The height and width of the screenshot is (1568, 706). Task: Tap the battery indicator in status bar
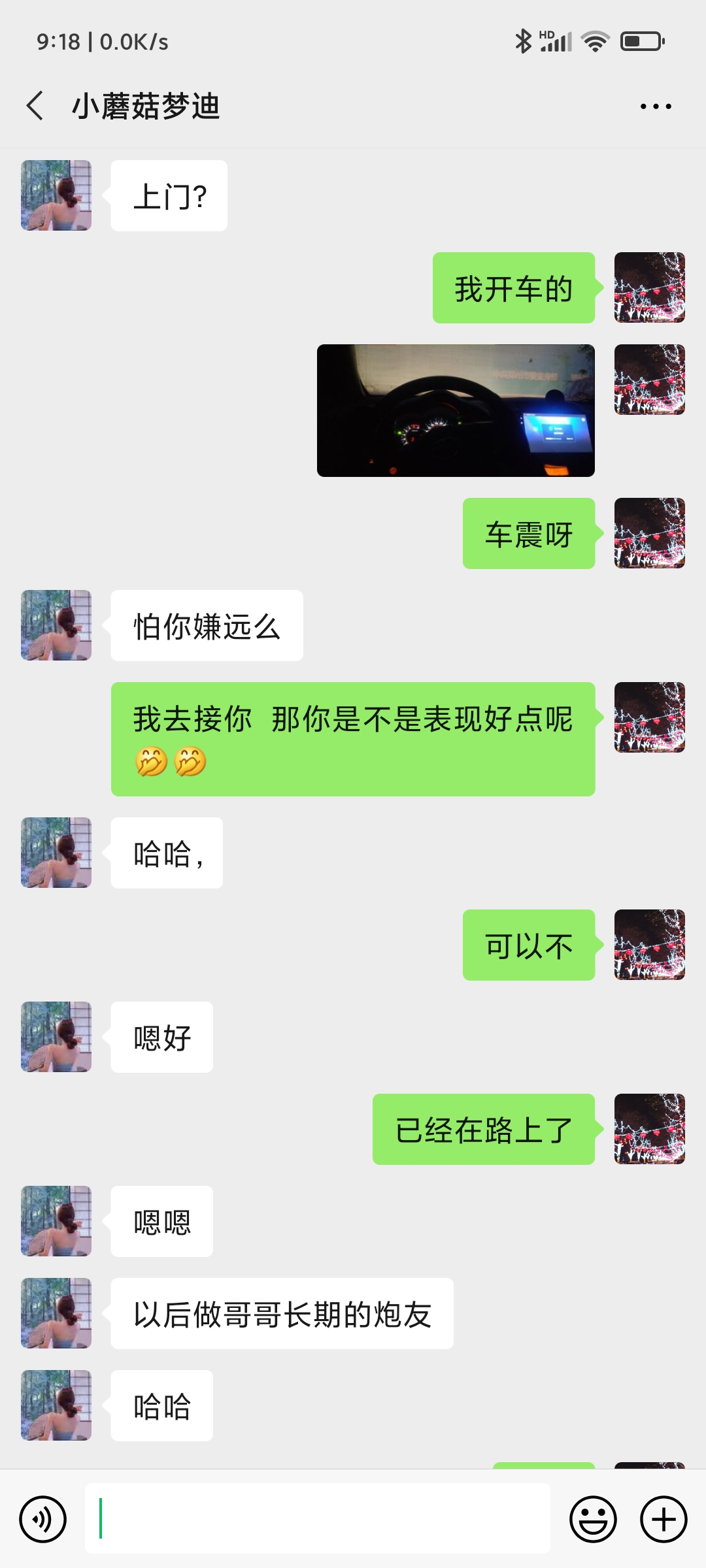point(643,41)
